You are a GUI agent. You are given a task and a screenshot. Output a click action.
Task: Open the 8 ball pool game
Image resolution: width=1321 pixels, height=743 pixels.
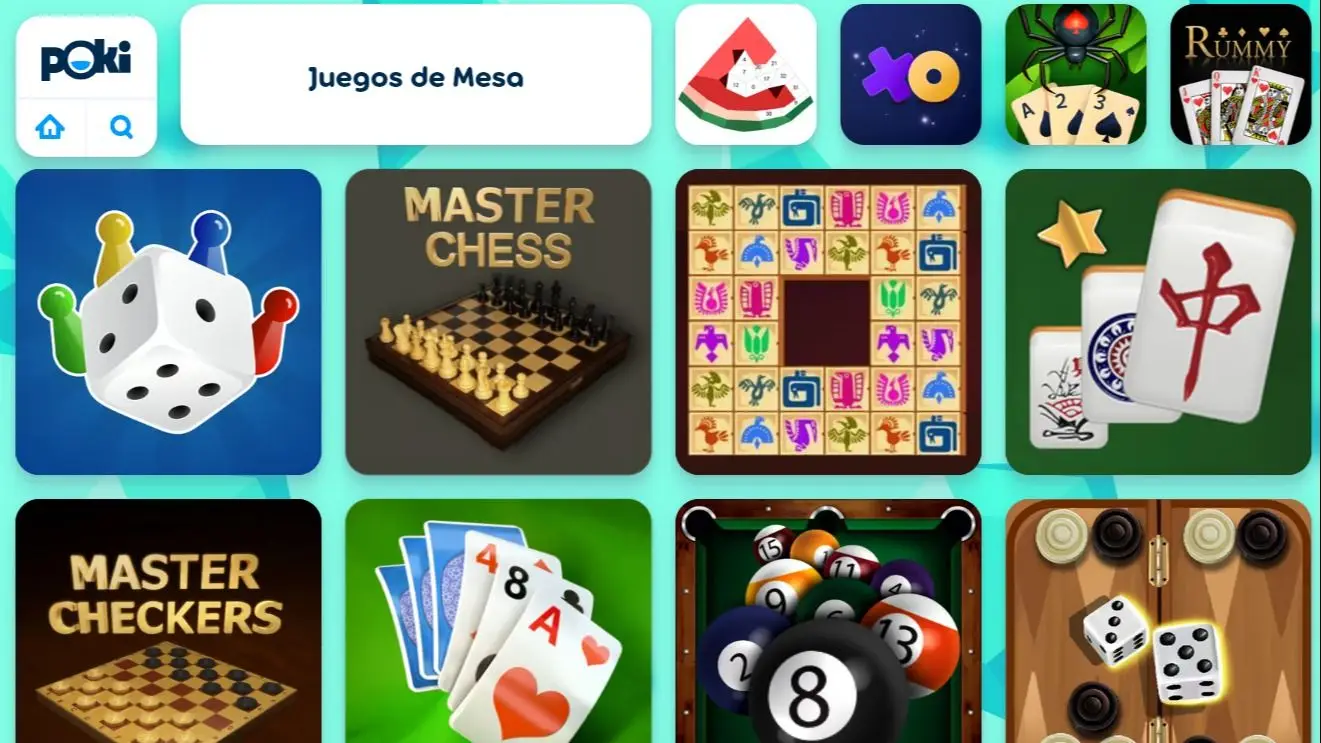[828, 620]
